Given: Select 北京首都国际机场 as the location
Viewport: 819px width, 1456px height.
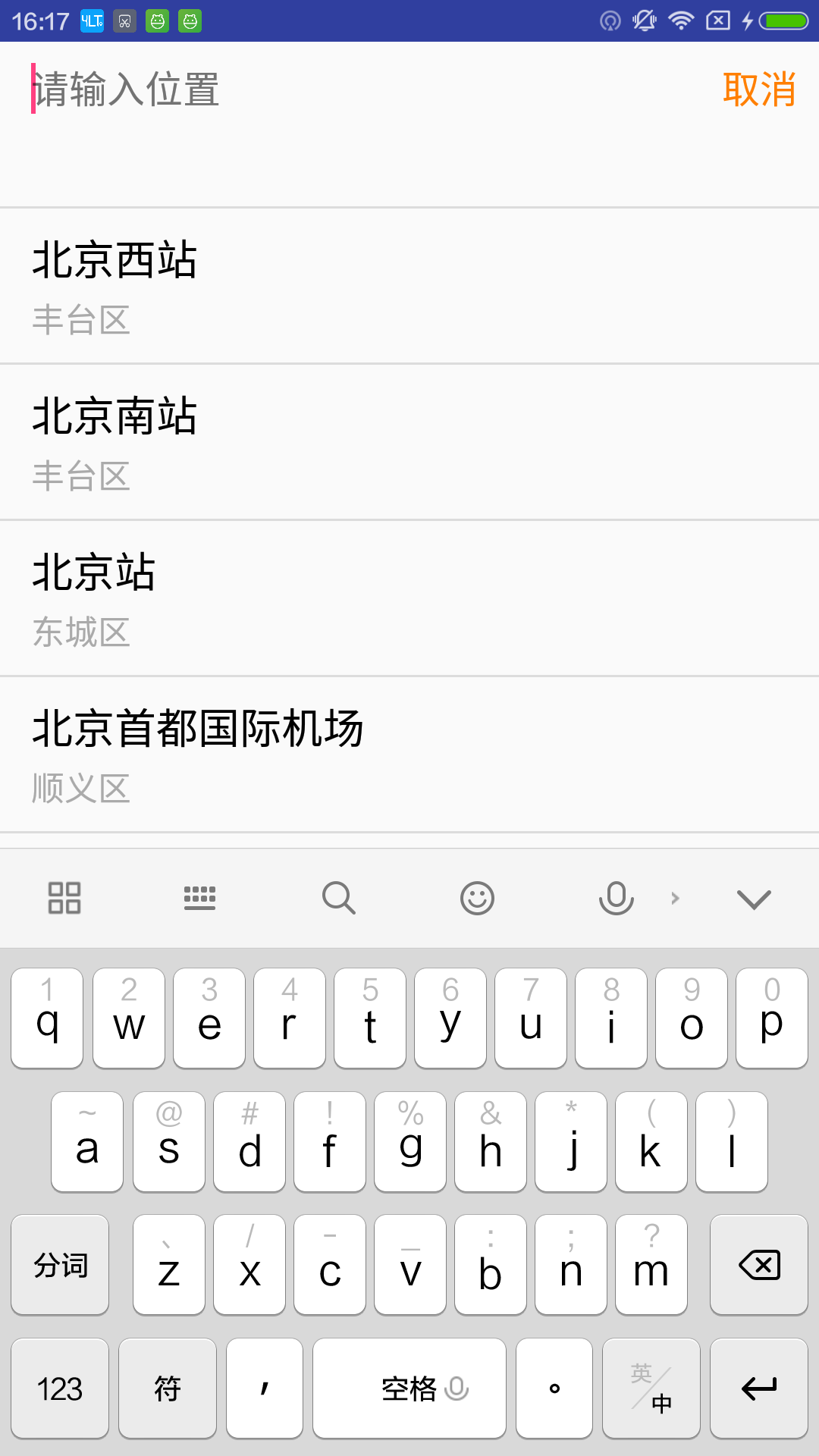Looking at the screenshot, I should click(409, 755).
